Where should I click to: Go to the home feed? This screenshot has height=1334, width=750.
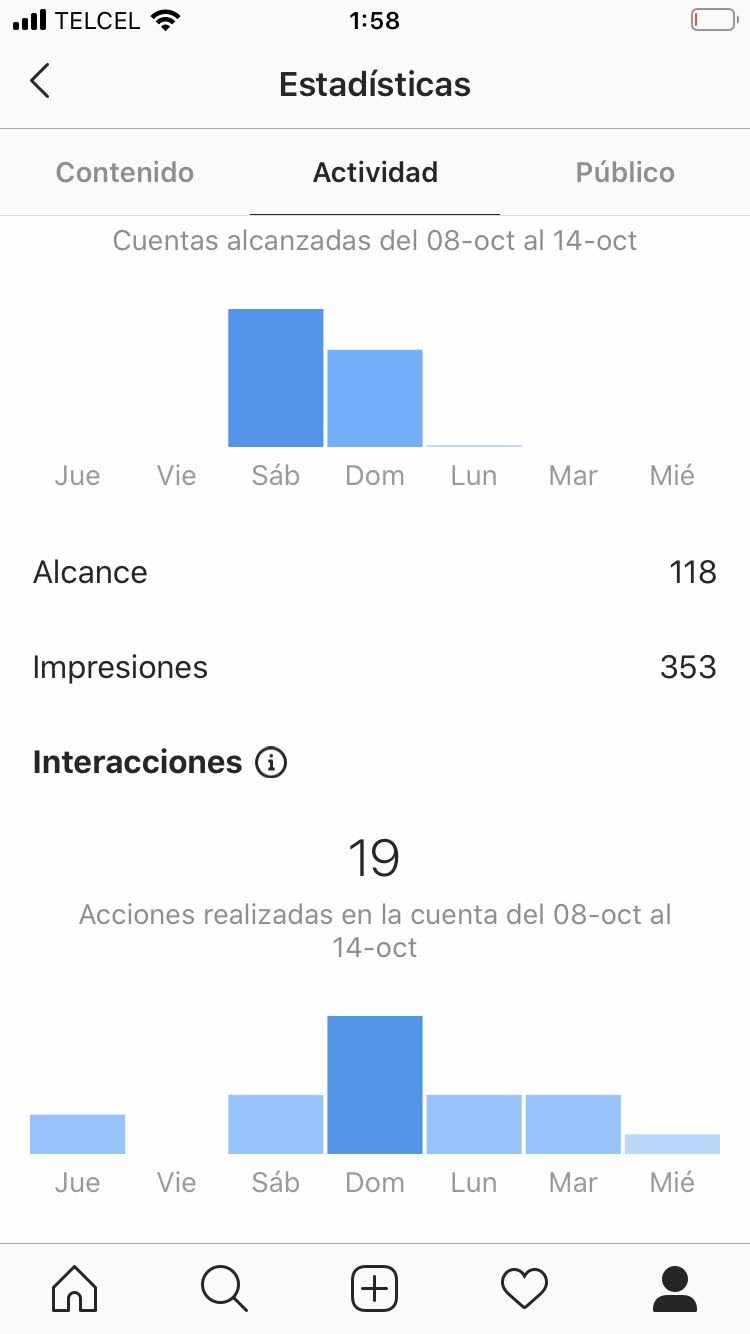75,1288
